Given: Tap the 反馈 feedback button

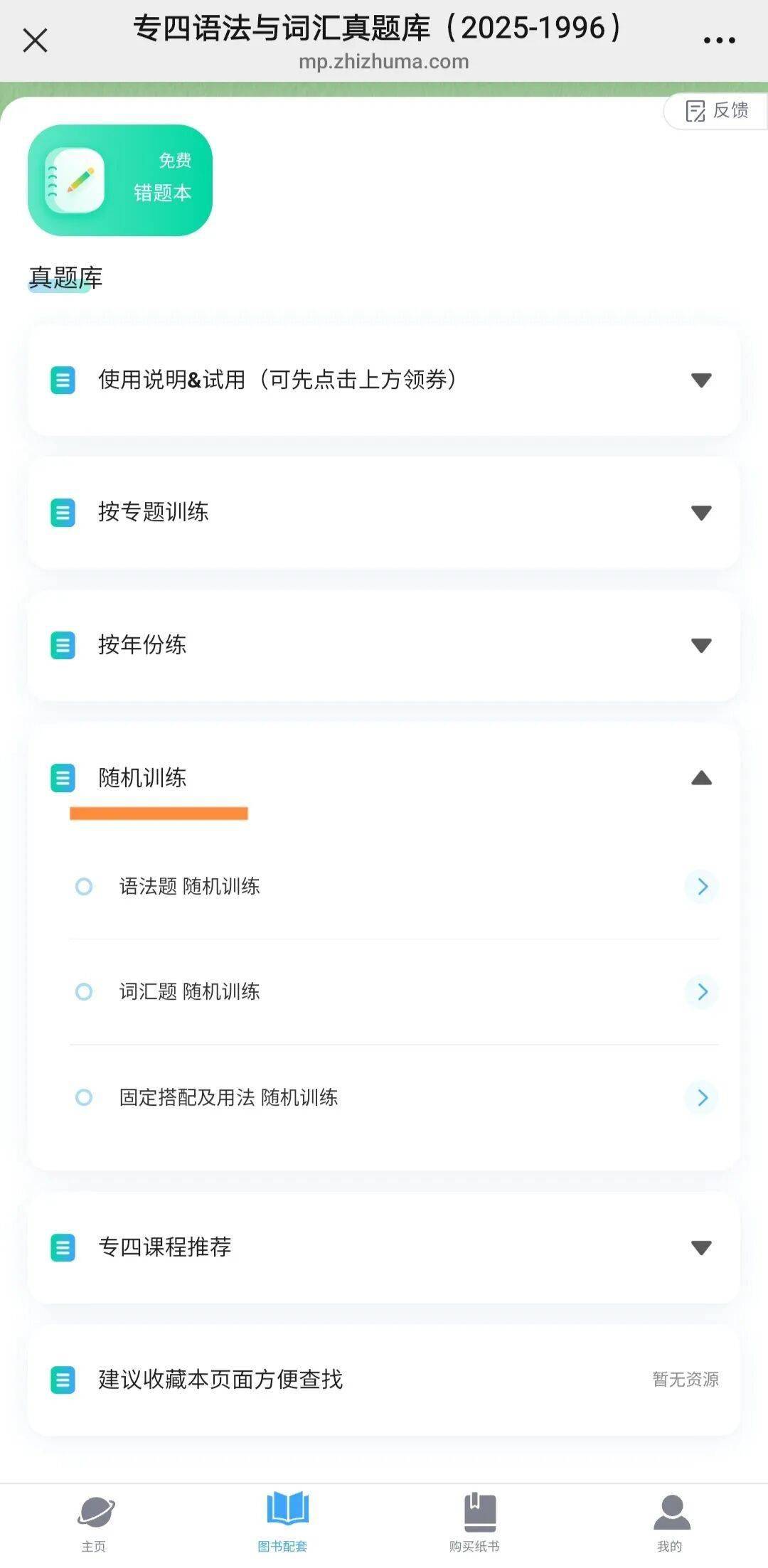Looking at the screenshot, I should pos(717,111).
